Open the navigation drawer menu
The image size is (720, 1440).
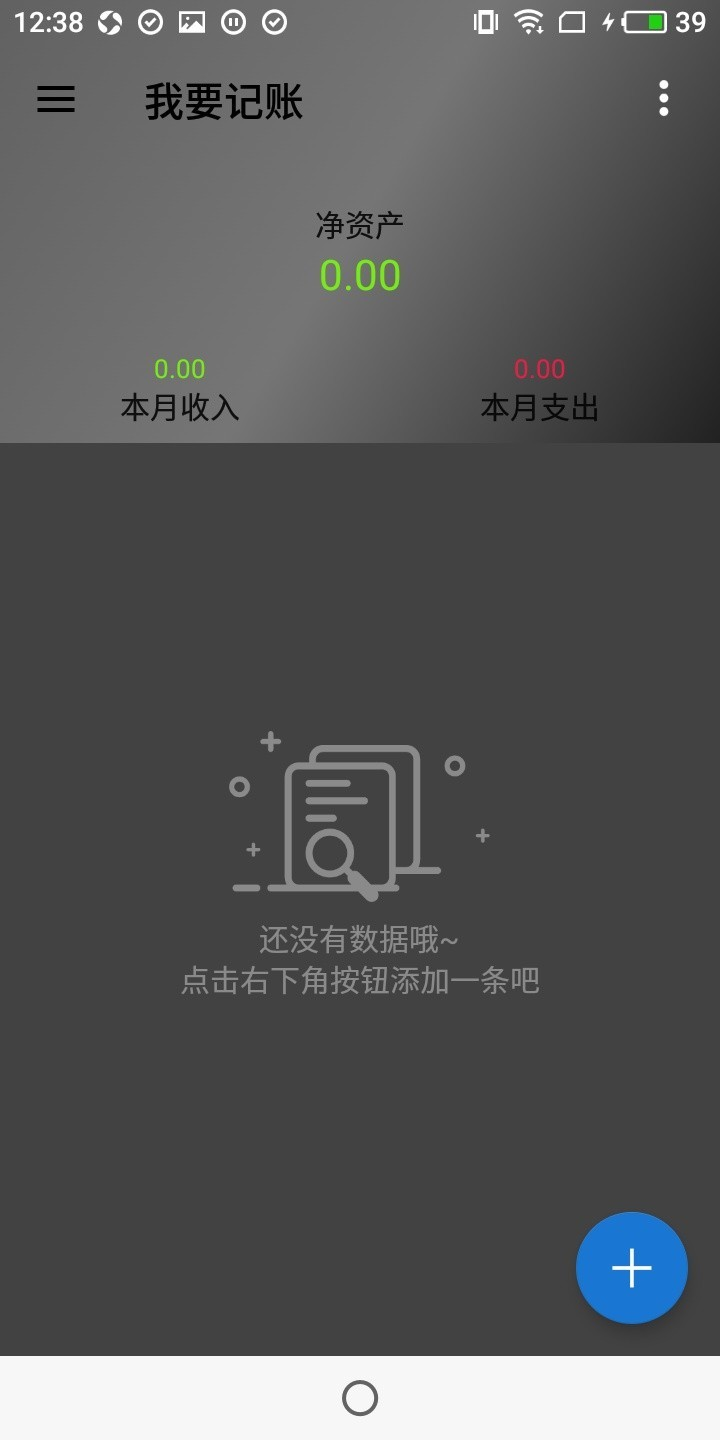coord(56,100)
